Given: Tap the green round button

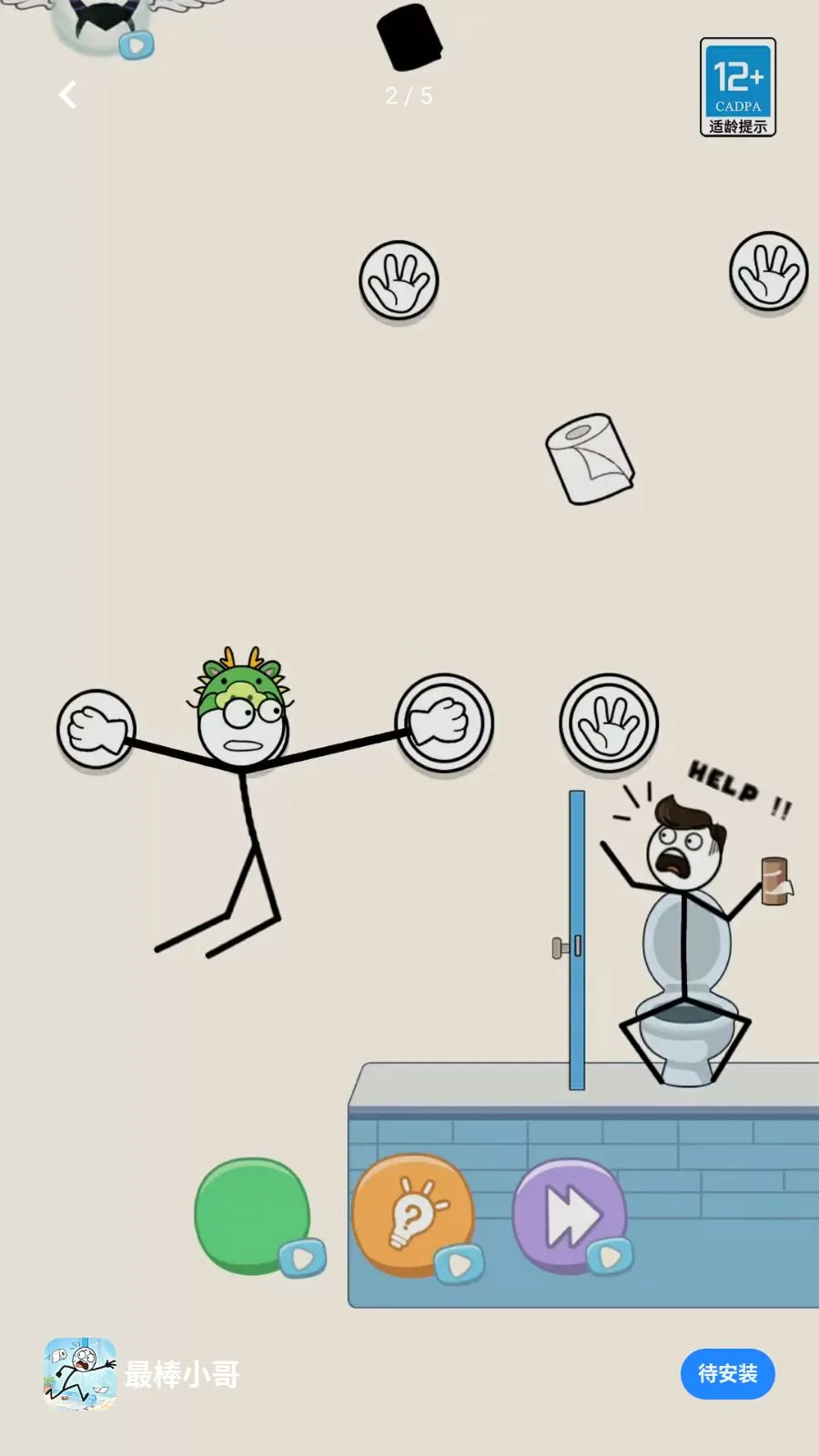Looking at the screenshot, I should (253, 1215).
